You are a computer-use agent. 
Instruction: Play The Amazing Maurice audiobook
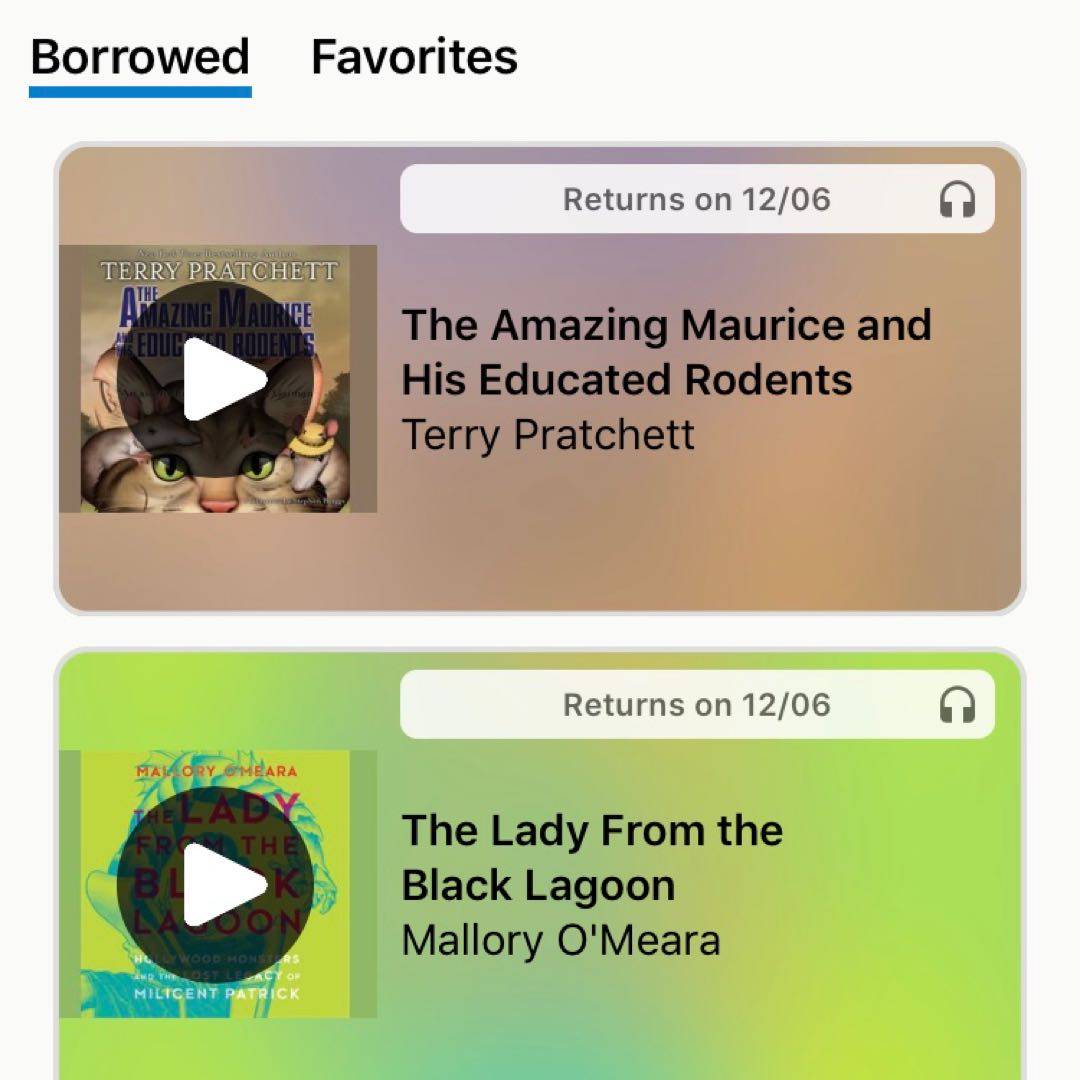coord(218,379)
